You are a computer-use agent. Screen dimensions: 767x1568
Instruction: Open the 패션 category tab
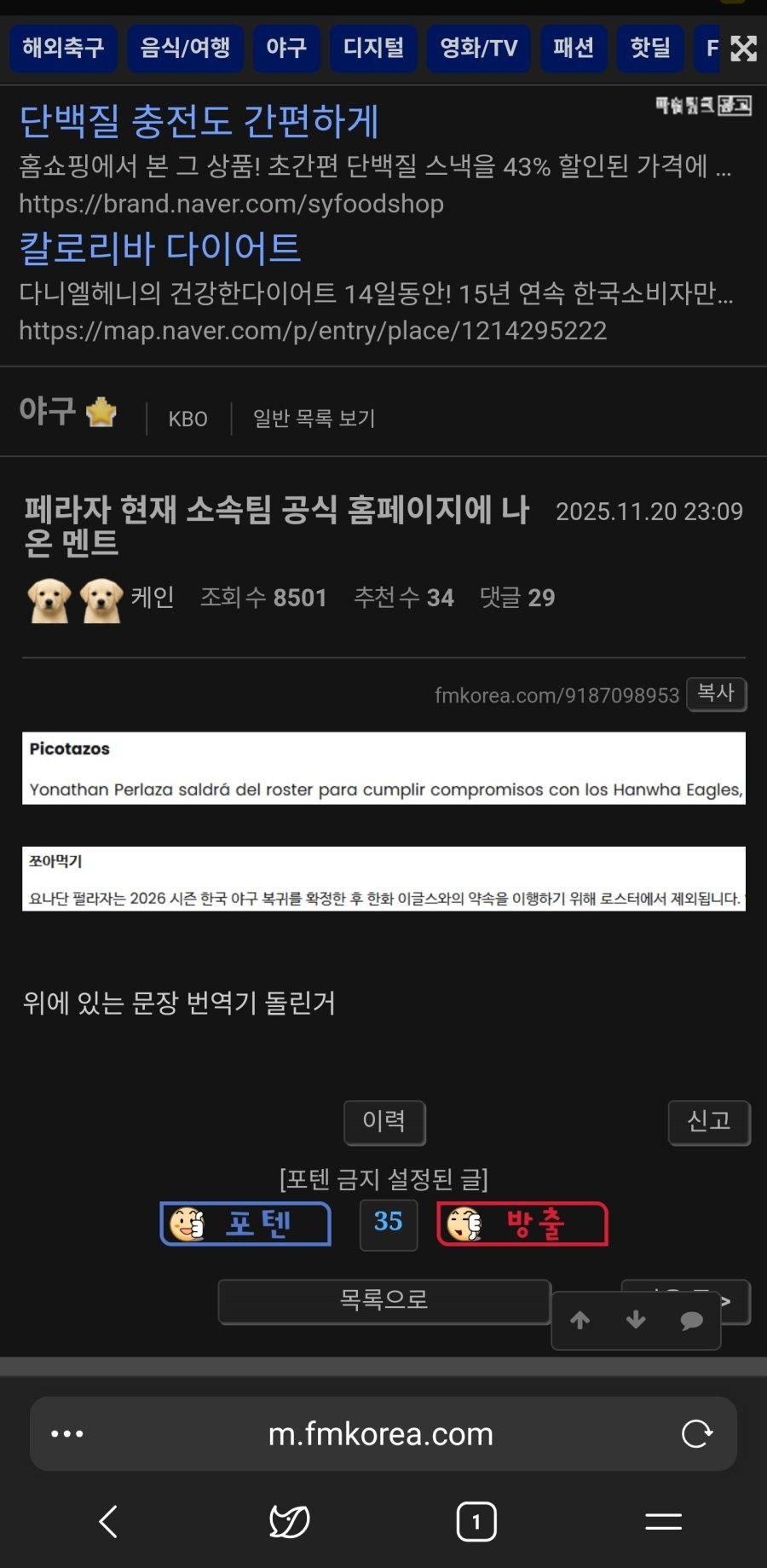[573, 48]
